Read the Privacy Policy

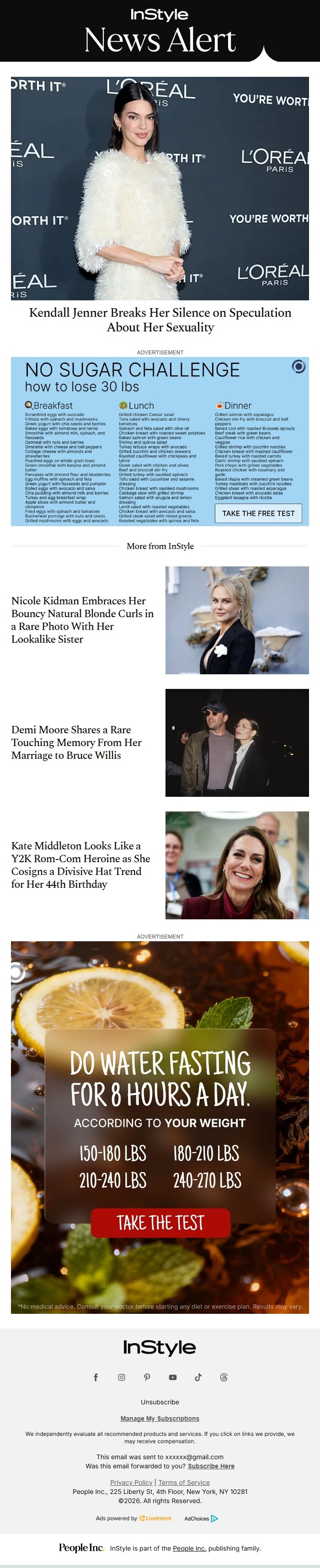[x=131, y=1482]
